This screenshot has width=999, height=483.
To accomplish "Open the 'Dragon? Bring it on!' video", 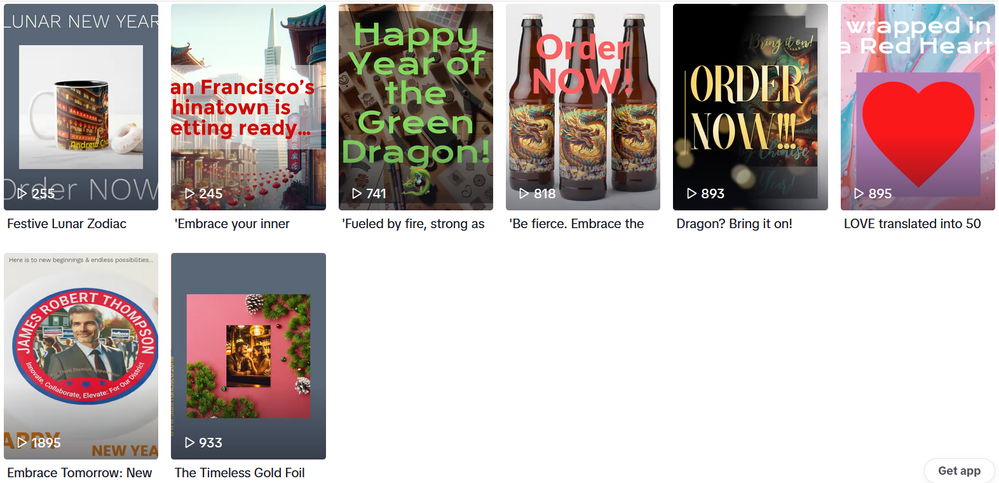I will tap(750, 107).
